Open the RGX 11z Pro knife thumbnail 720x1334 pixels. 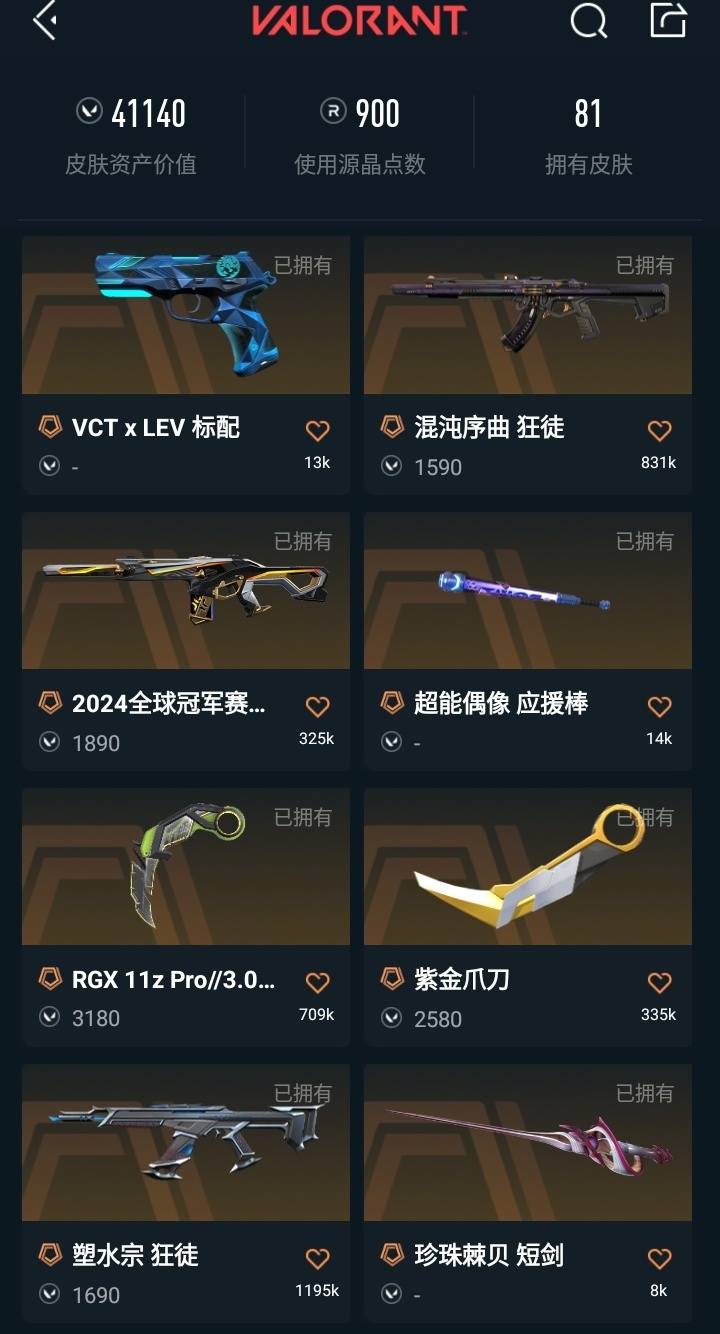(x=186, y=867)
